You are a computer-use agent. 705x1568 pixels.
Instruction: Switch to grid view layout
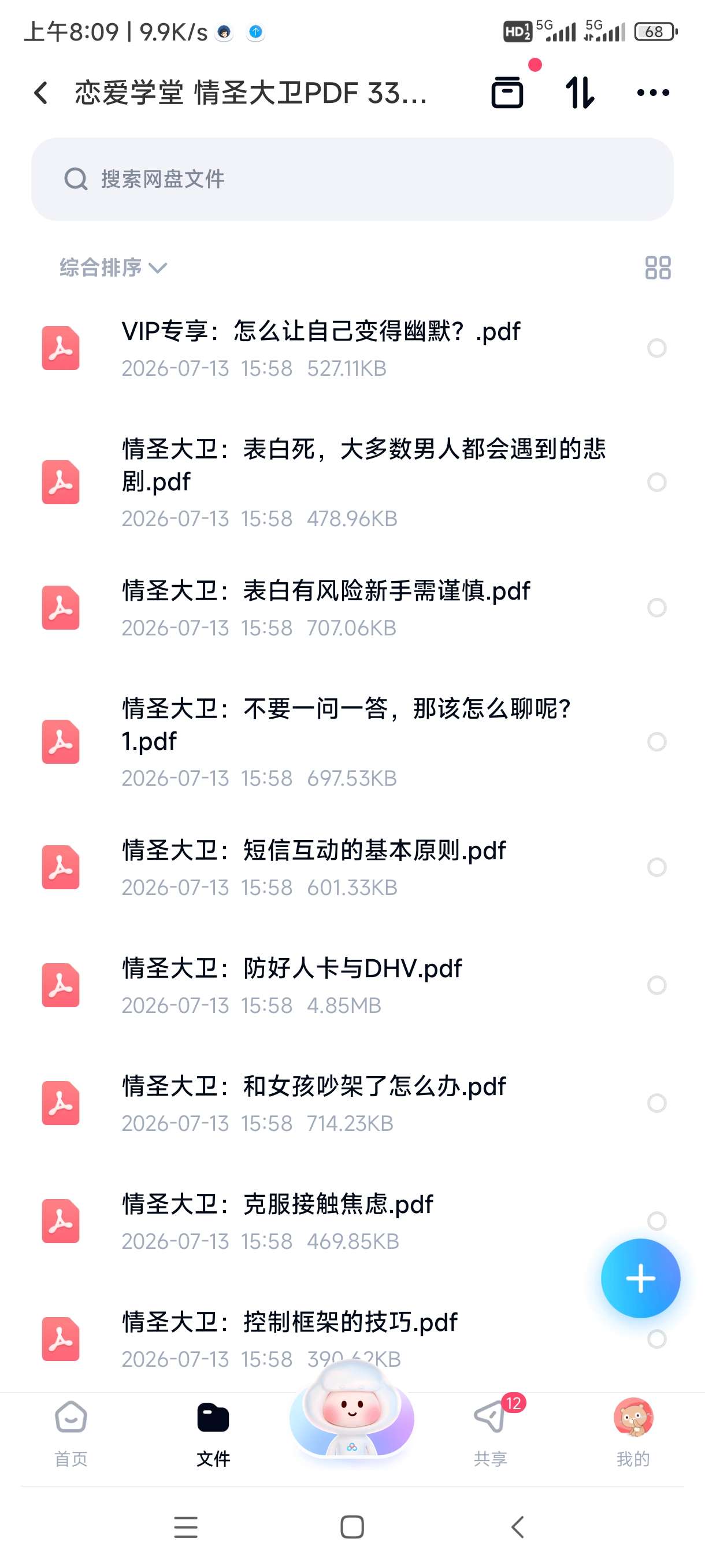tap(658, 267)
